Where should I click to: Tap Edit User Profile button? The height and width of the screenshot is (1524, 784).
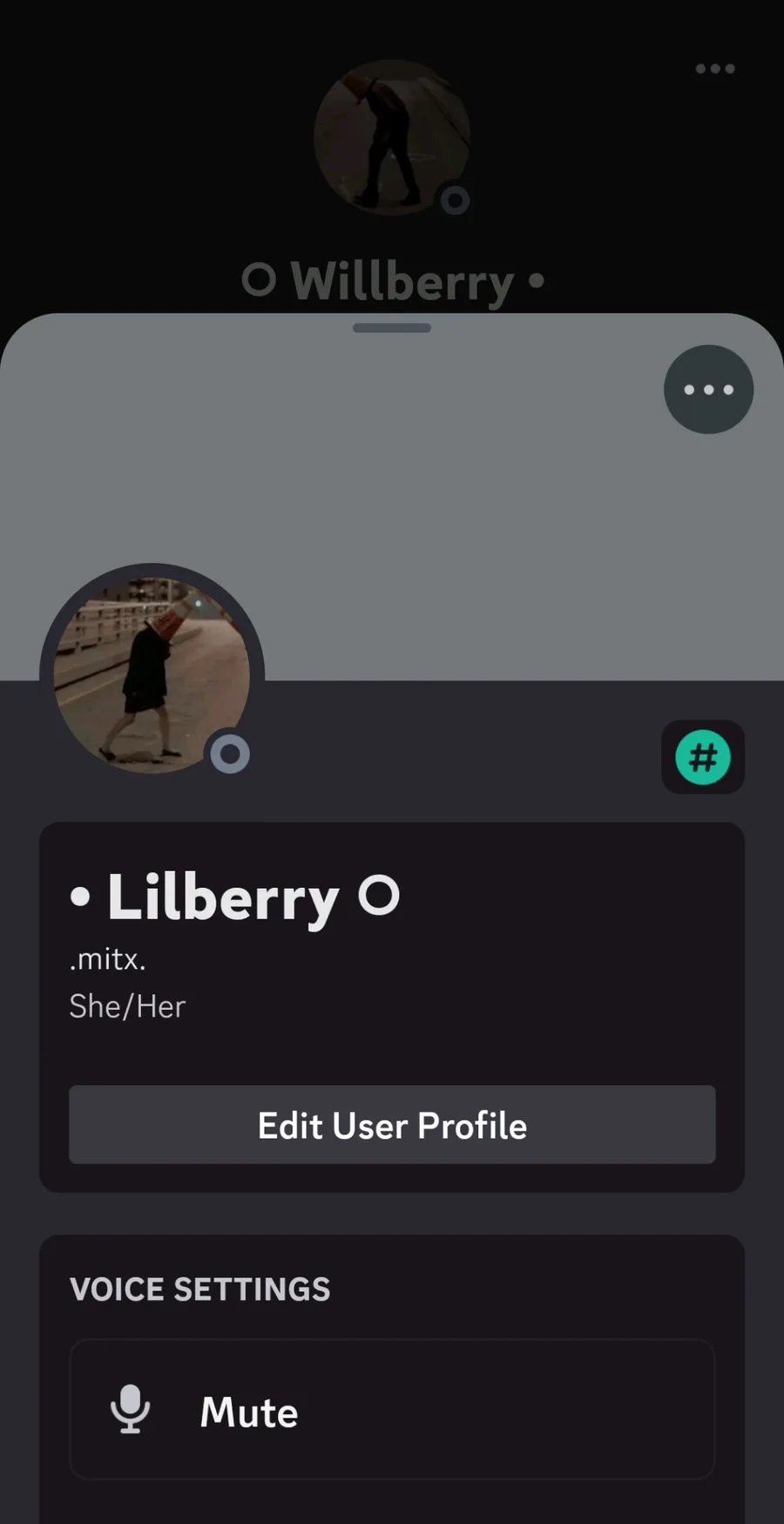392,1125
